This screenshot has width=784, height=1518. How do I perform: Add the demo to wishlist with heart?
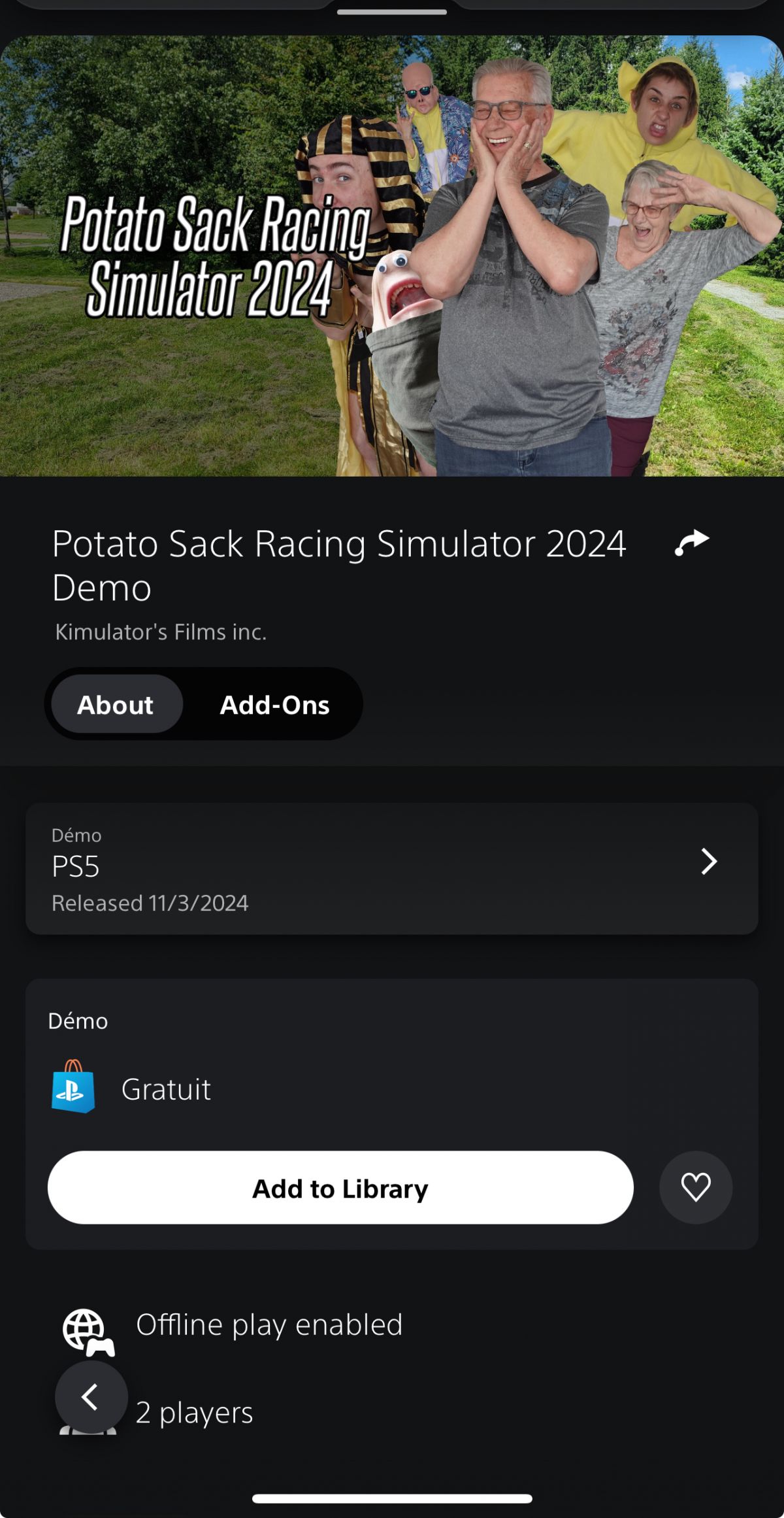[696, 1187]
